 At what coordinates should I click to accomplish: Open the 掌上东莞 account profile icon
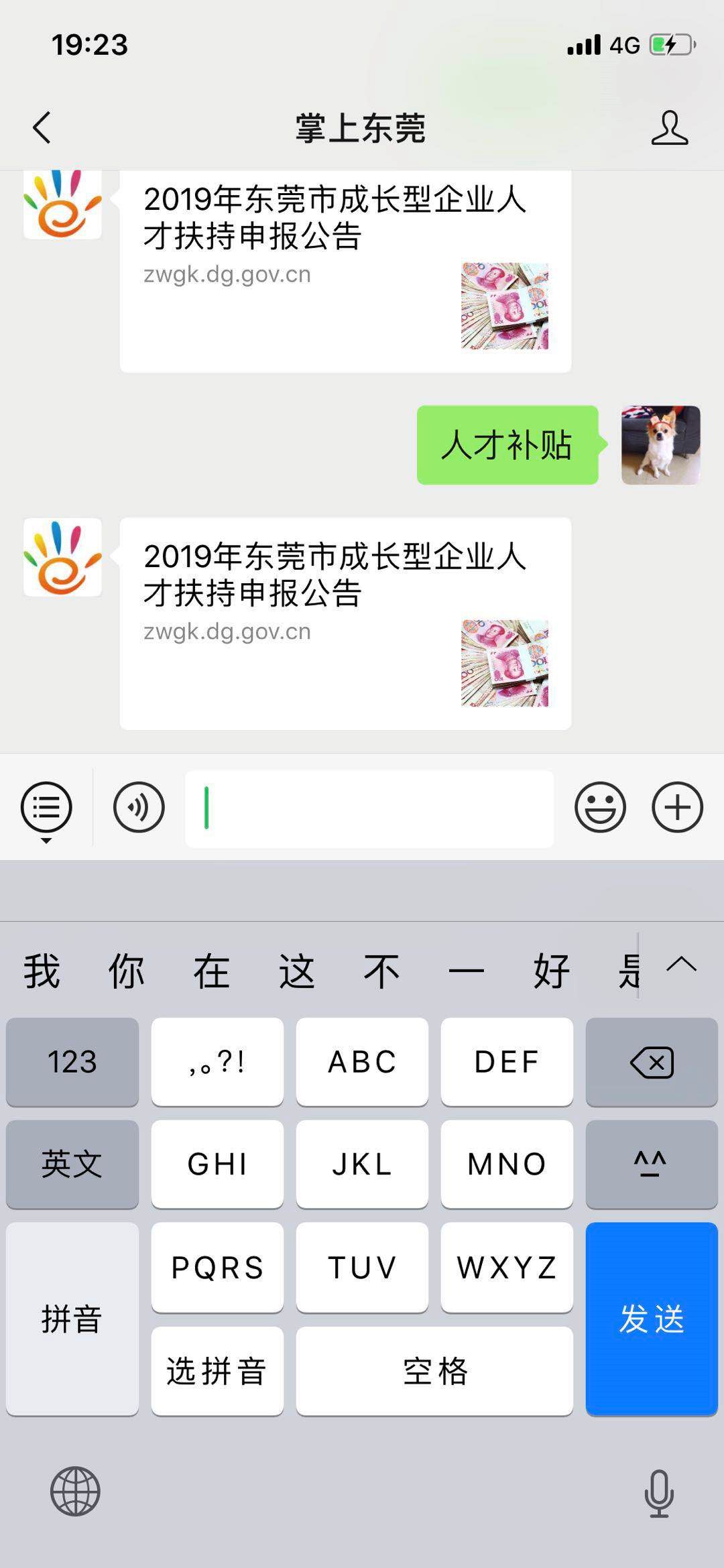[x=669, y=127]
